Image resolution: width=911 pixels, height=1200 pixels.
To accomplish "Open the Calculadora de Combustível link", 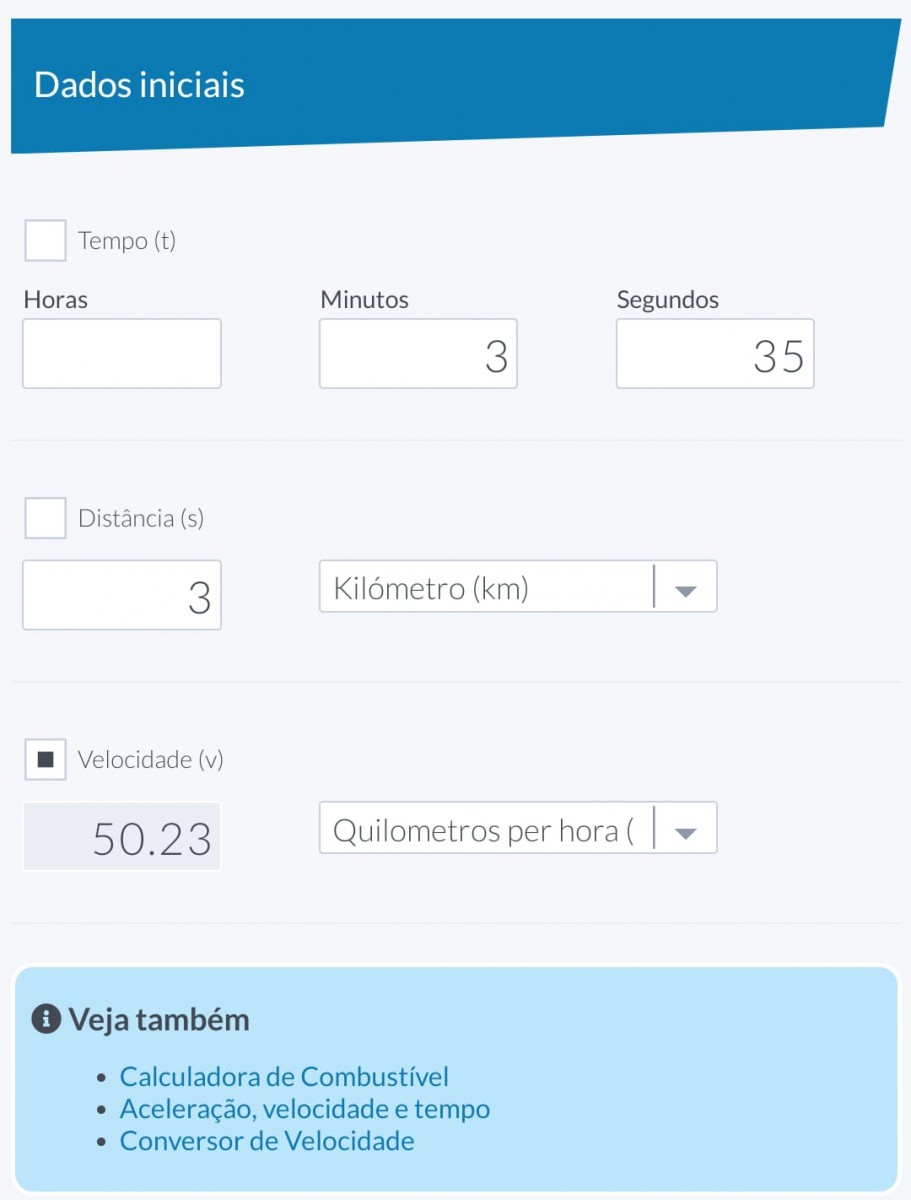I will (x=284, y=1077).
